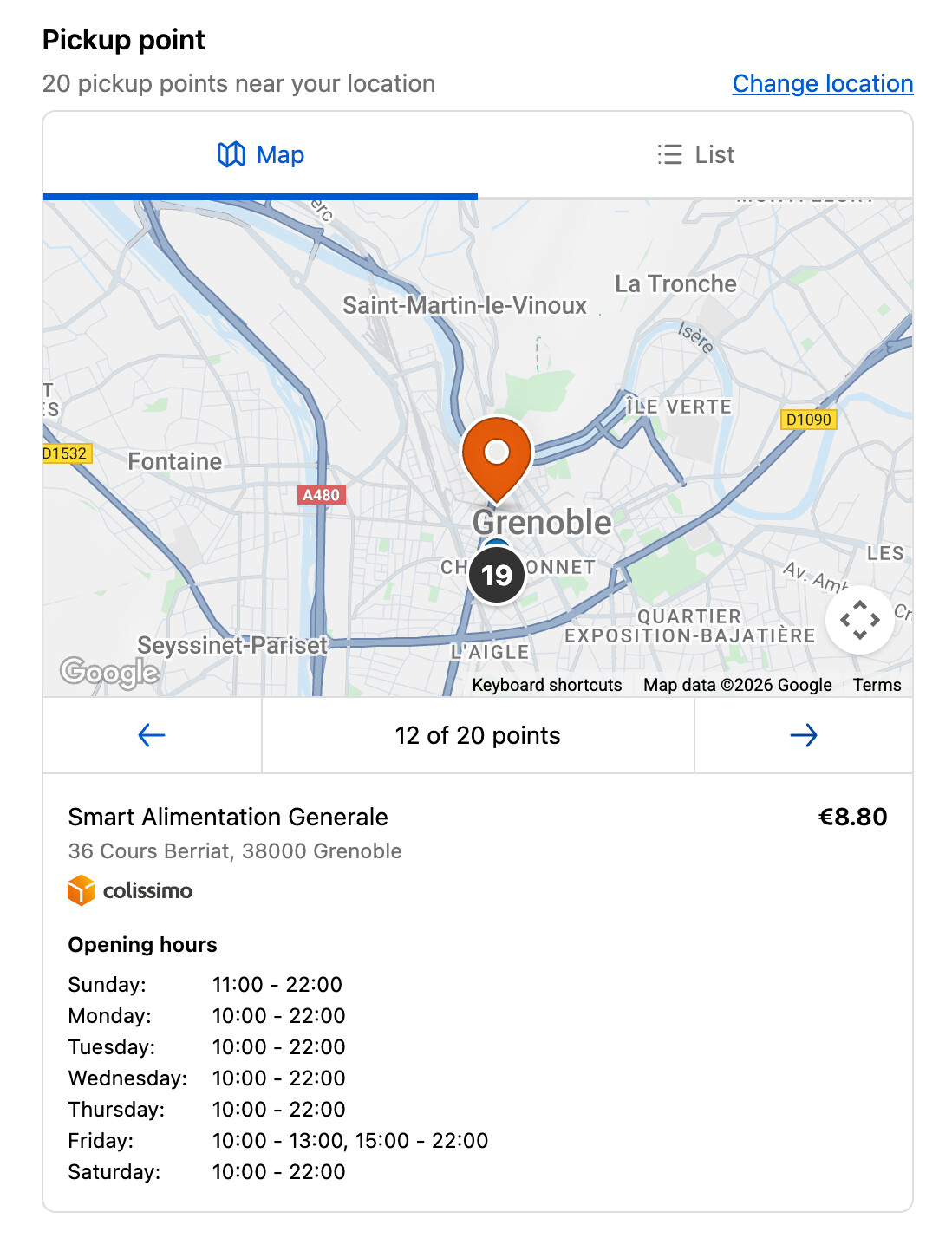Tap the orange selected pickup pin
This screenshot has height=1238, width=952.
click(x=497, y=455)
